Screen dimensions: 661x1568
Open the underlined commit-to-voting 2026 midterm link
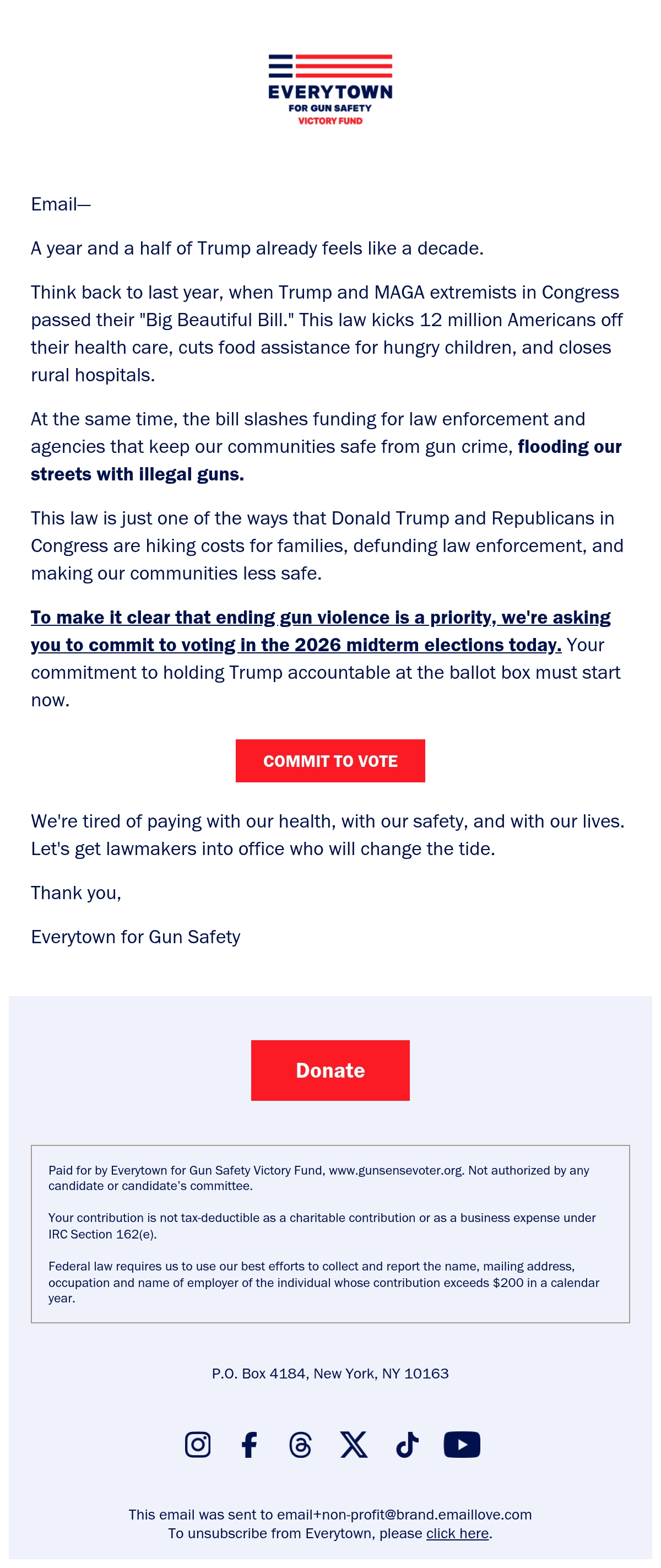coord(321,631)
